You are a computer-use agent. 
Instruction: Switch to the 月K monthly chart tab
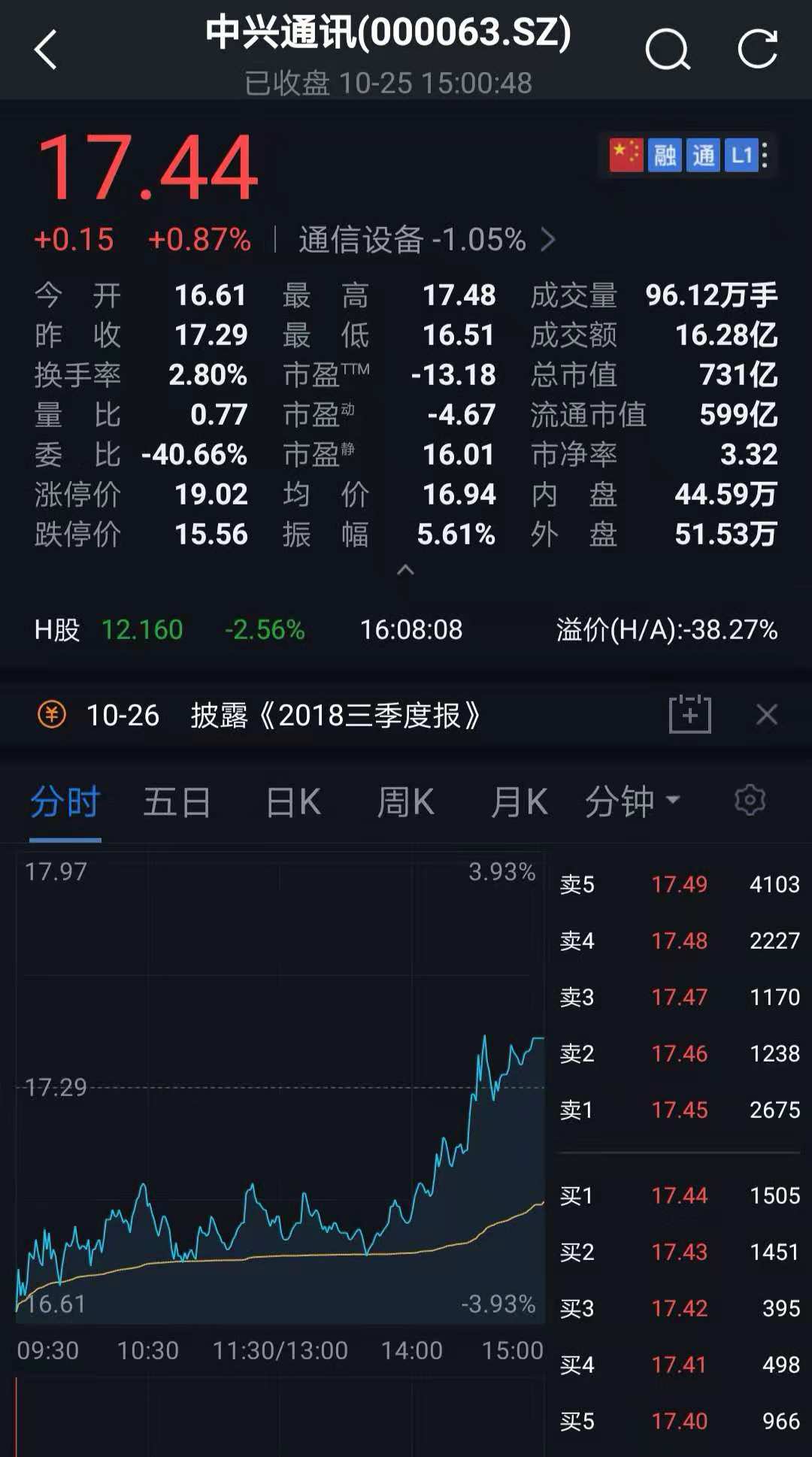pos(517,802)
